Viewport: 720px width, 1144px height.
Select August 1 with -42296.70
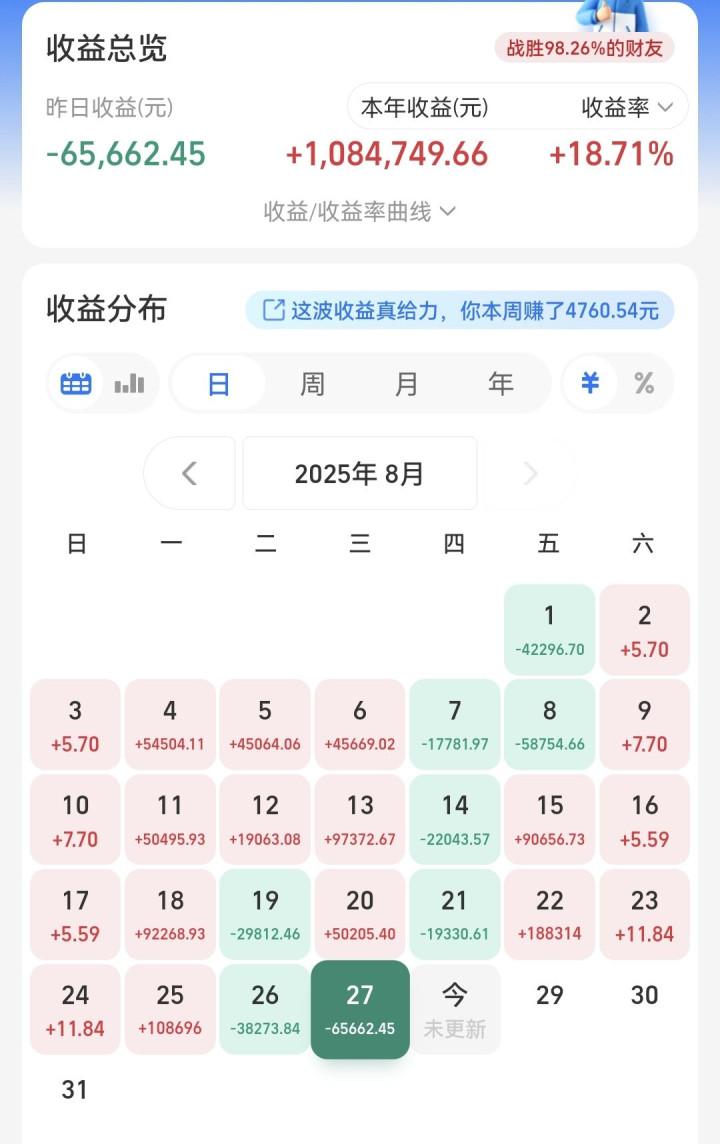click(549, 630)
